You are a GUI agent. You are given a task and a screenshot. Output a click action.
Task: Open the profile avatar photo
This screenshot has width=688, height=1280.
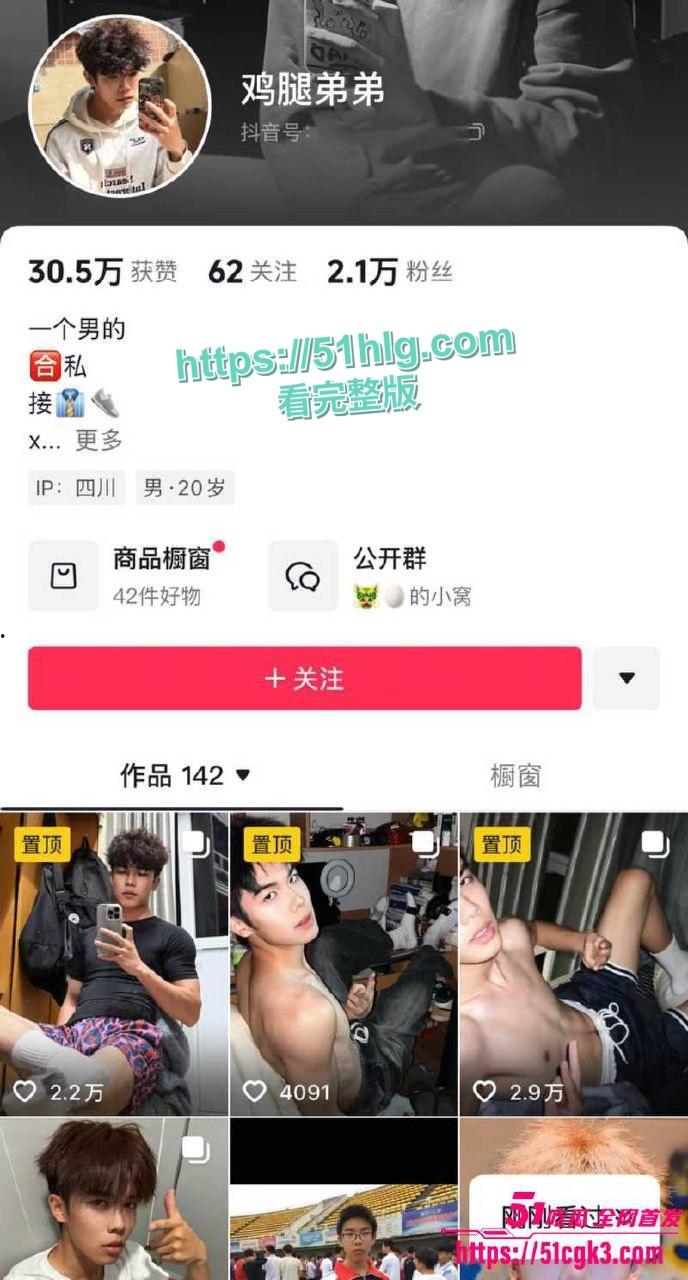click(x=120, y=105)
